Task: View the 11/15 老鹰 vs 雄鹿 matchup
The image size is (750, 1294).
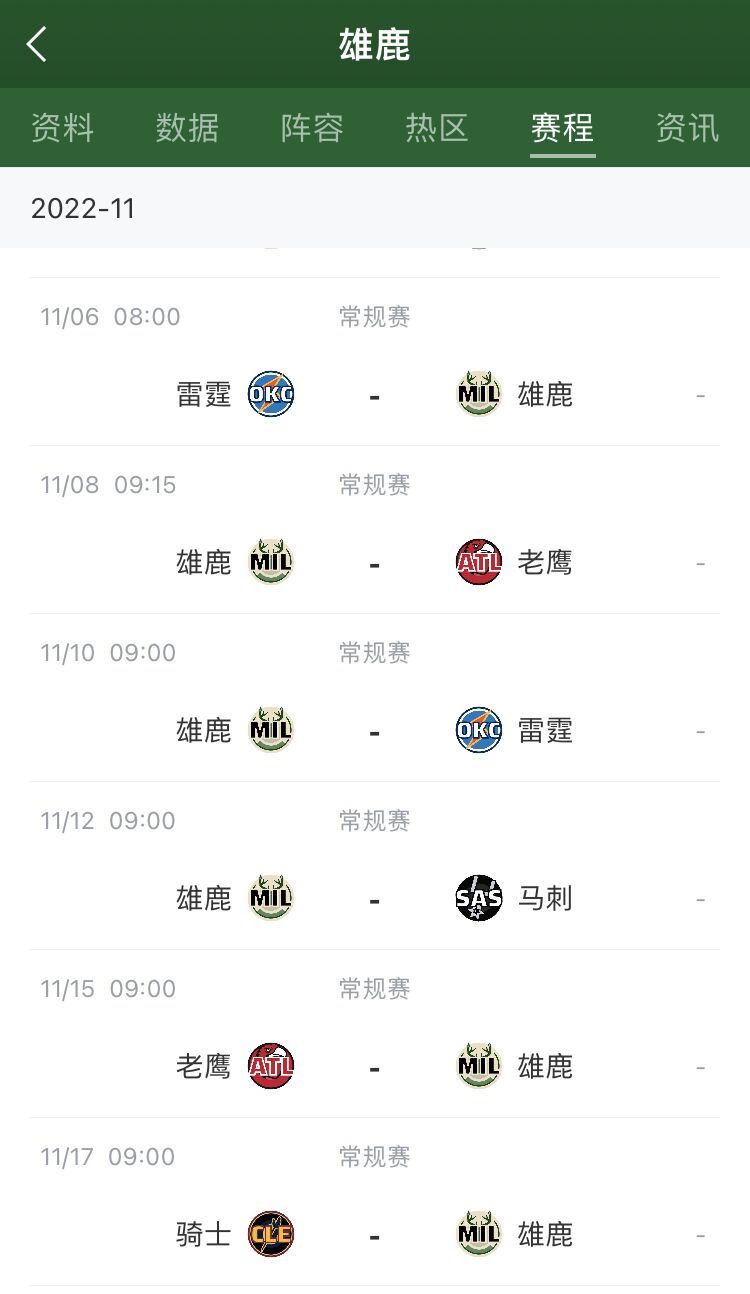Action: pos(375,1034)
